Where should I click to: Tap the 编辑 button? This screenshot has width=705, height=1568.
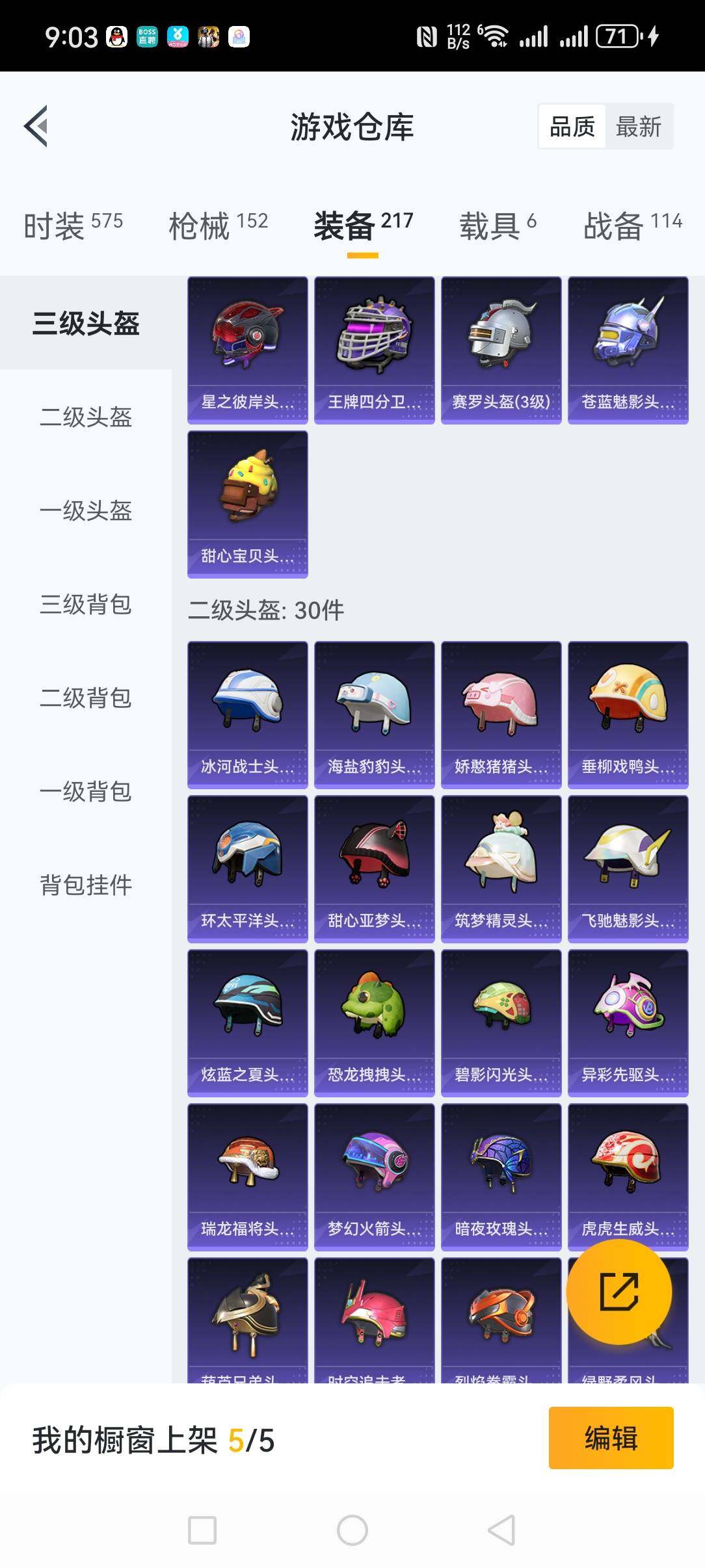click(x=611, y=1437)
